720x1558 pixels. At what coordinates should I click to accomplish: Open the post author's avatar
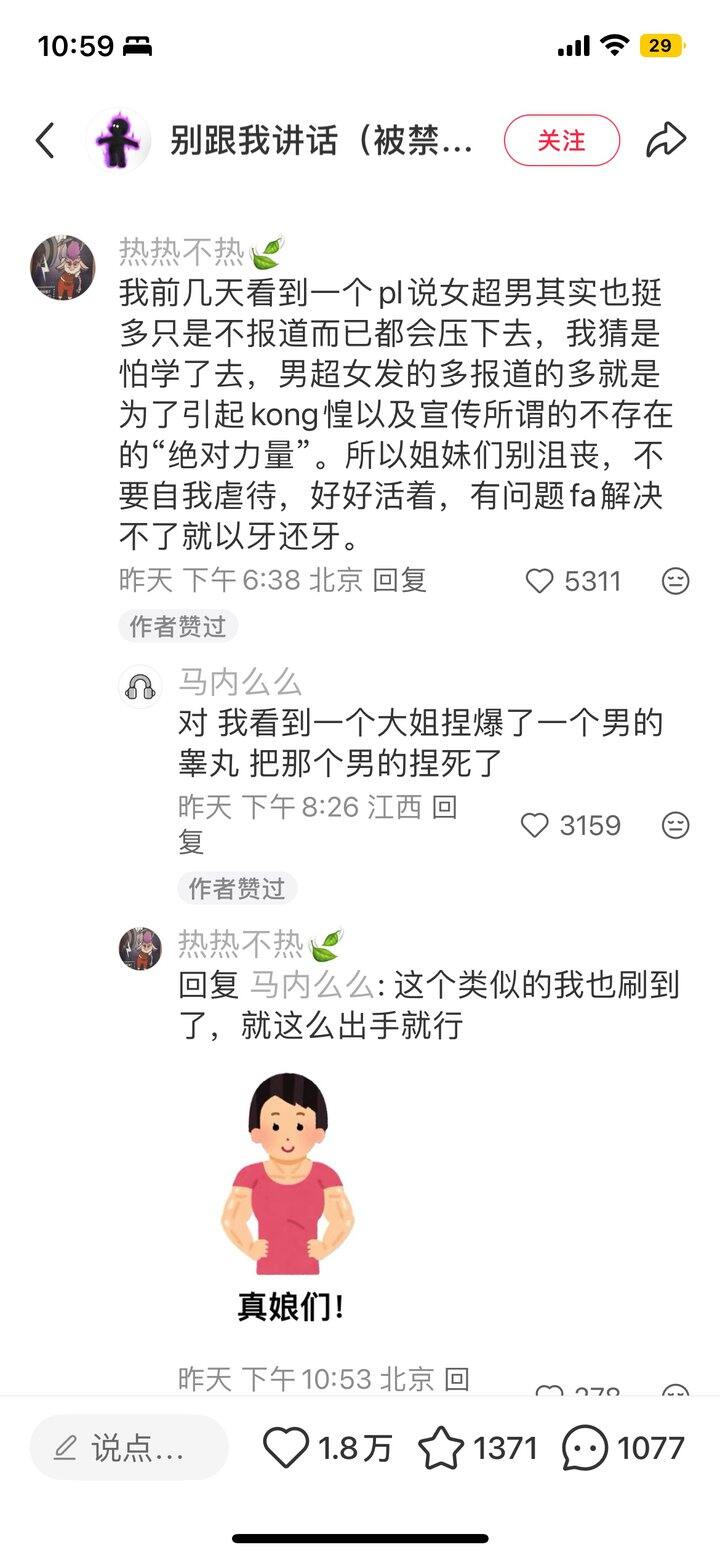pos(119,141)
